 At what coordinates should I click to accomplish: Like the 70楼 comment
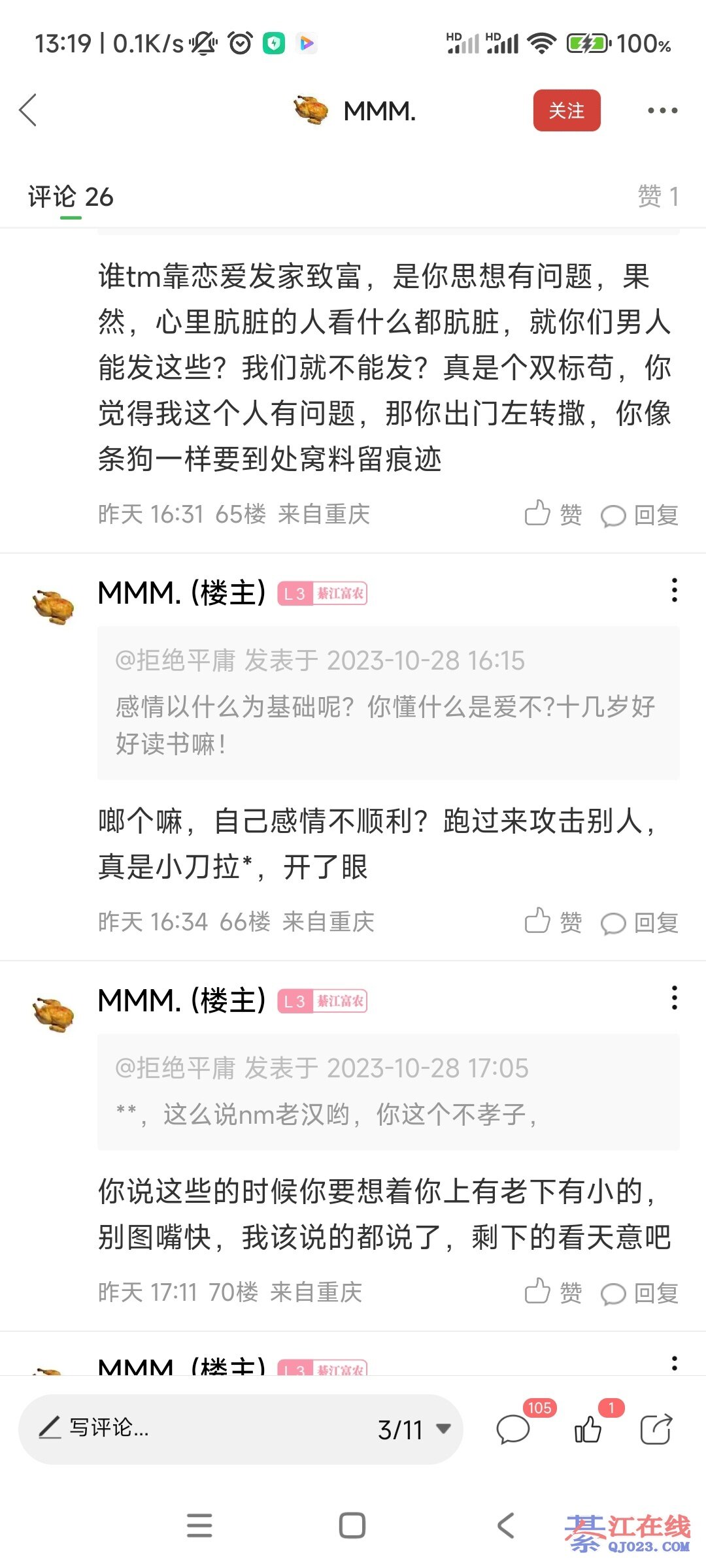pos(553,1292)
